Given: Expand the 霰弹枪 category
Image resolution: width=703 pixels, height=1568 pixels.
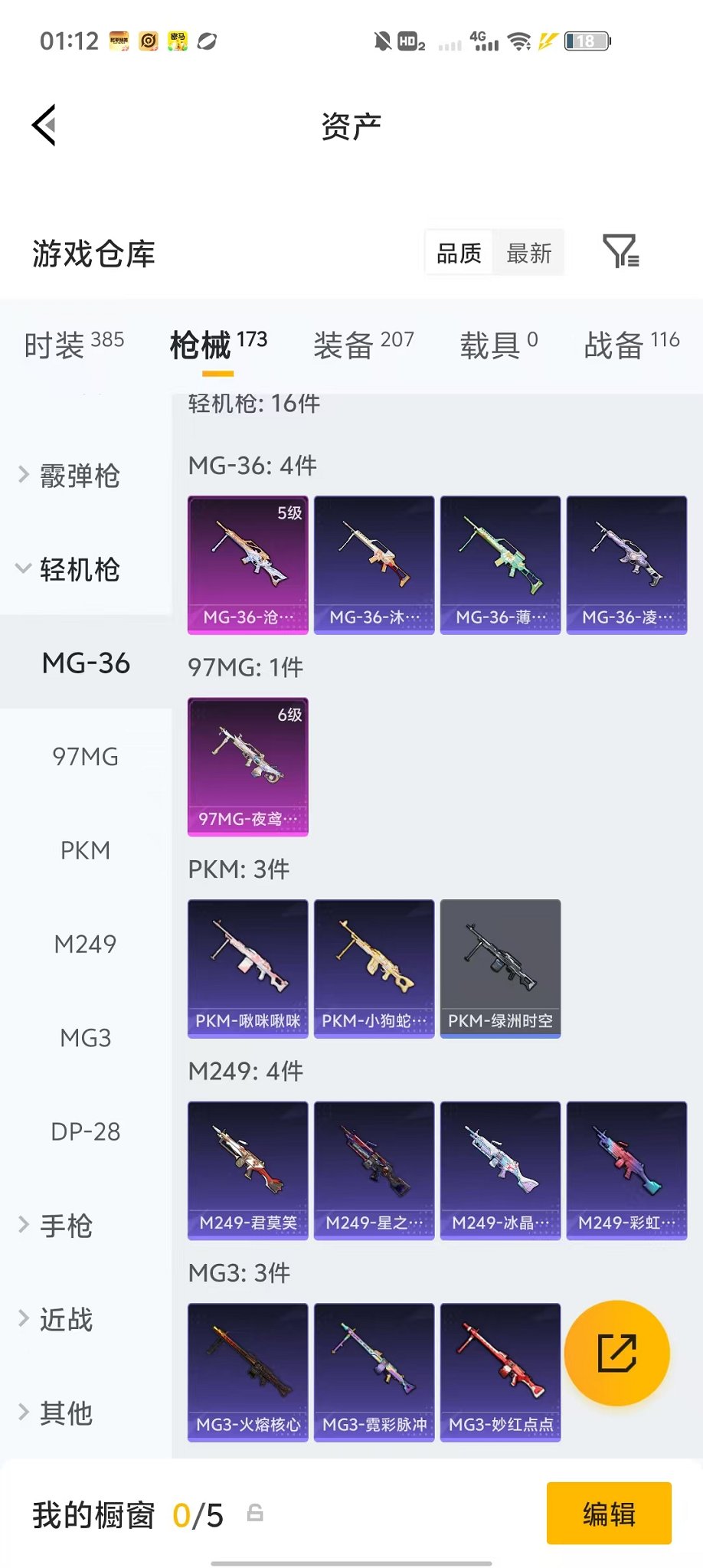Looking at the screenshot, I should 69,476.
